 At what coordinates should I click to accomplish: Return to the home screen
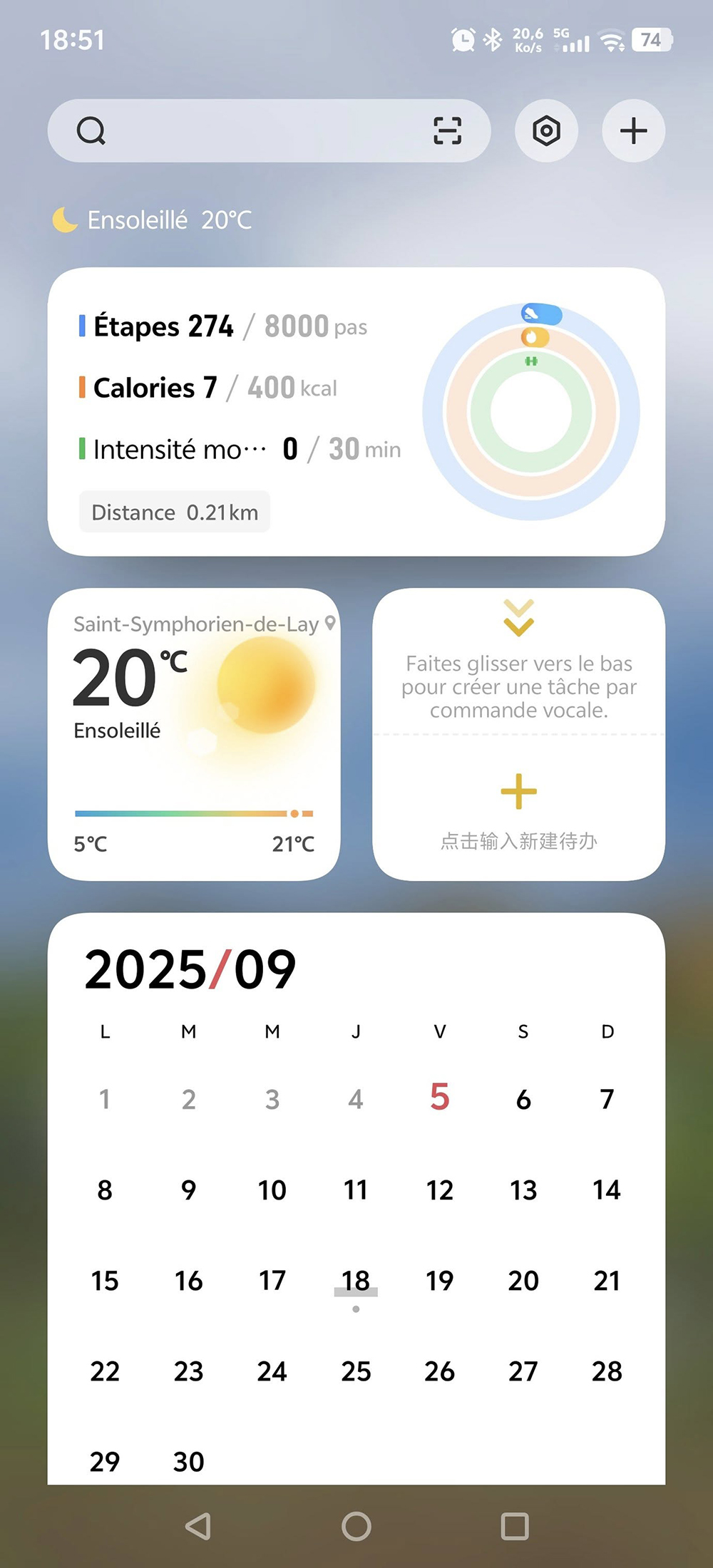pos(356,1527)
